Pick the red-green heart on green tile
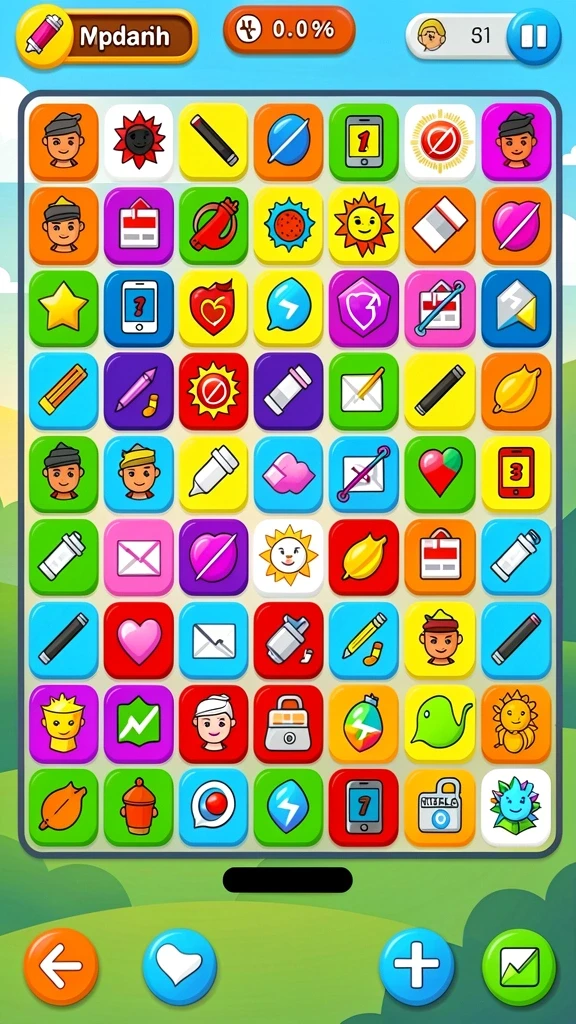 click(x=440, y=474)
